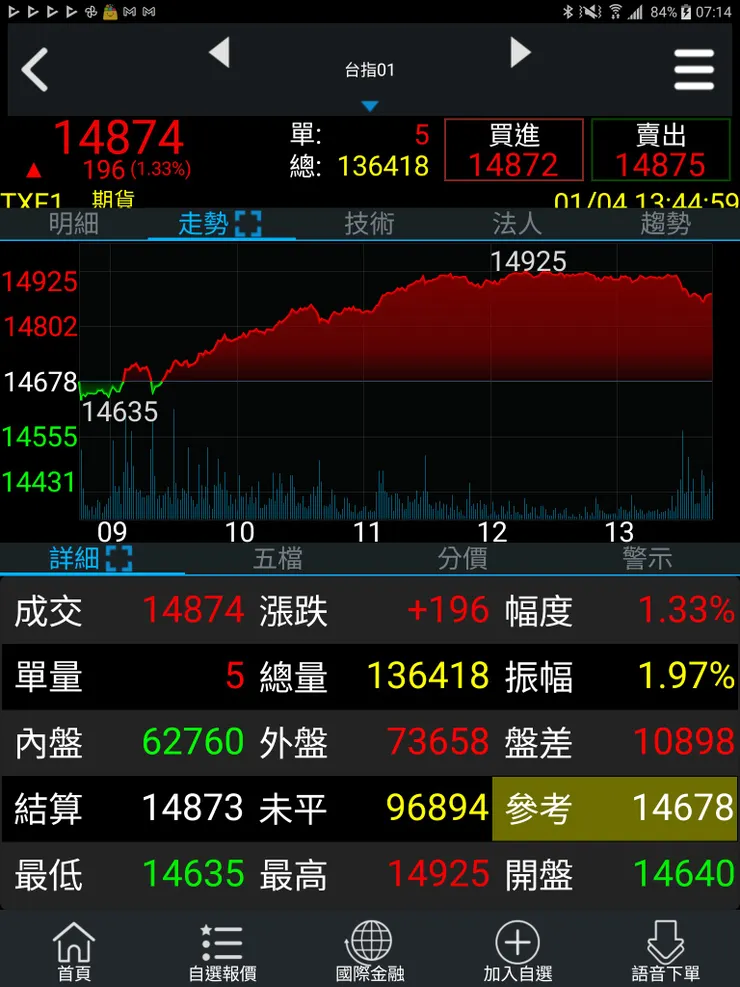
Task: Open the 法人 tab
Action: 518,225
